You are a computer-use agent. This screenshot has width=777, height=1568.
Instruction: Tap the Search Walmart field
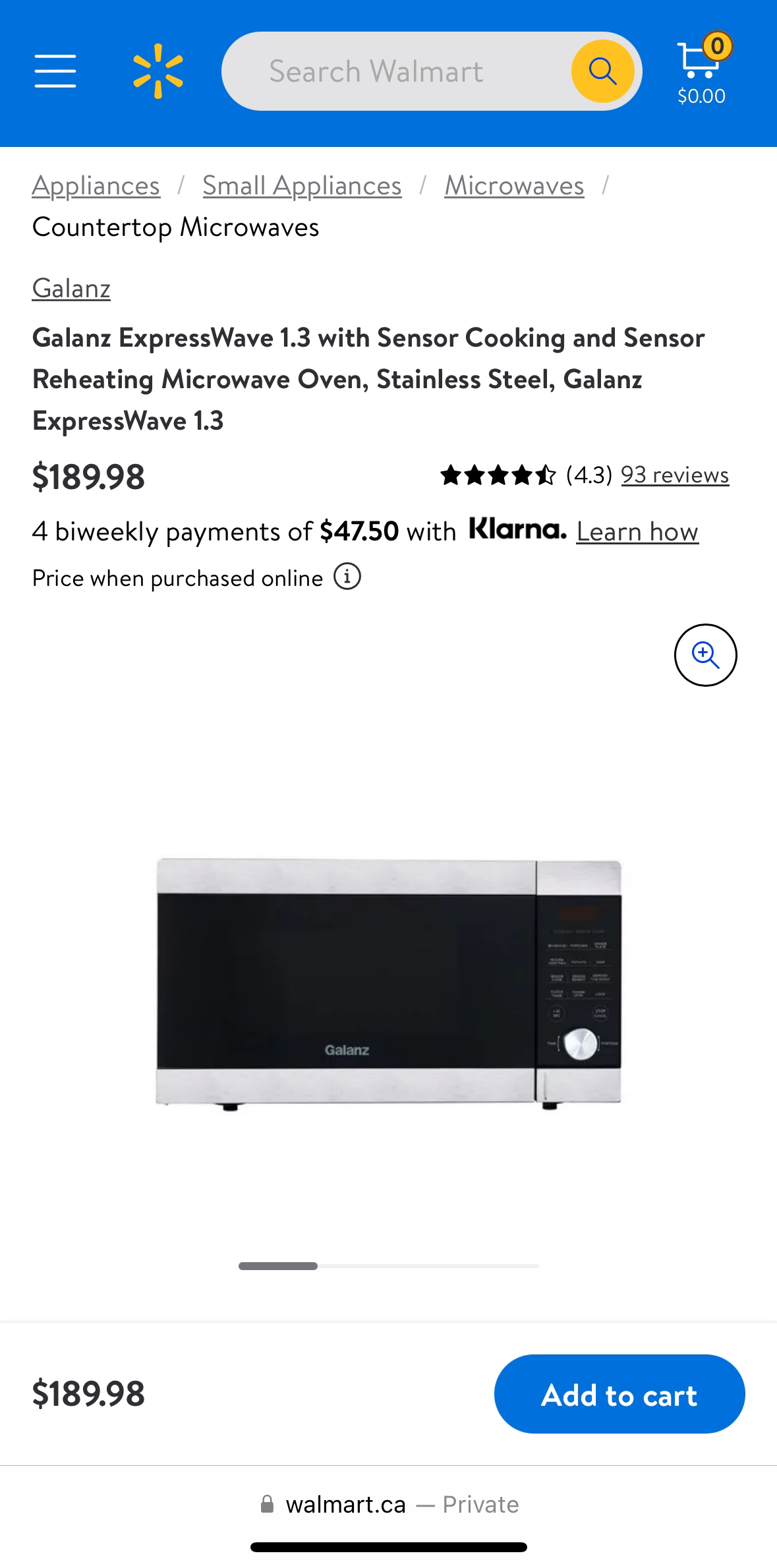(x=395, y=71)
